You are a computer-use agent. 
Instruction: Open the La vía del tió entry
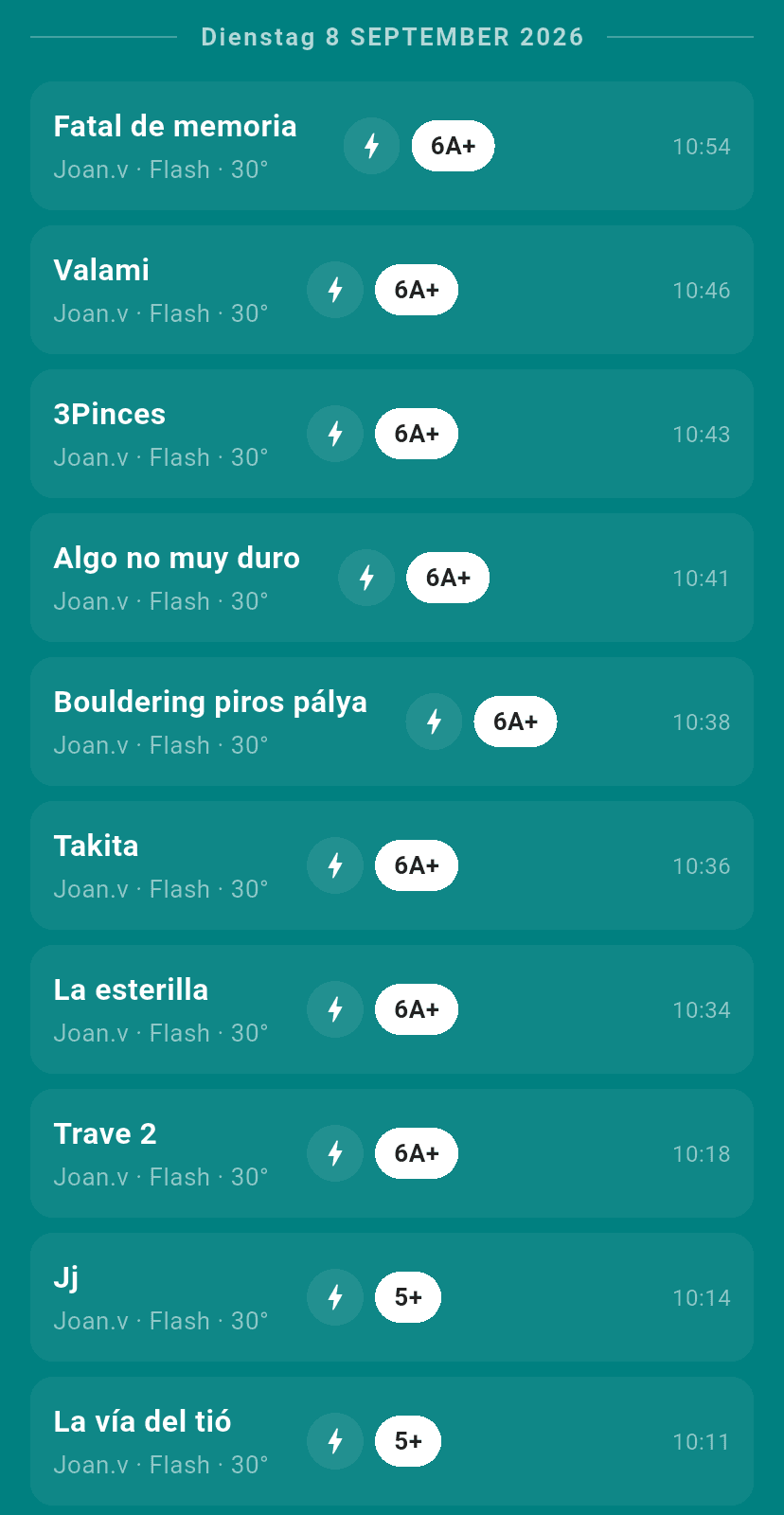point(392,1441)
